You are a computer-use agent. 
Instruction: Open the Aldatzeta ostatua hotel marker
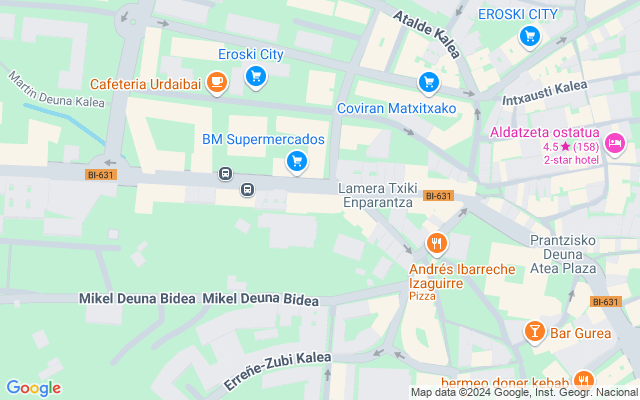[x=614, y=146]
